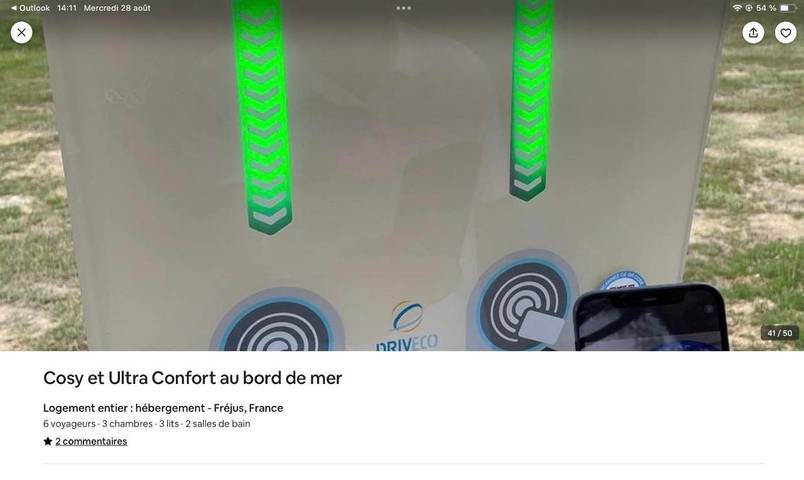Share this Fréjus listing
804x480 pixels.
(x=753, y=32)
